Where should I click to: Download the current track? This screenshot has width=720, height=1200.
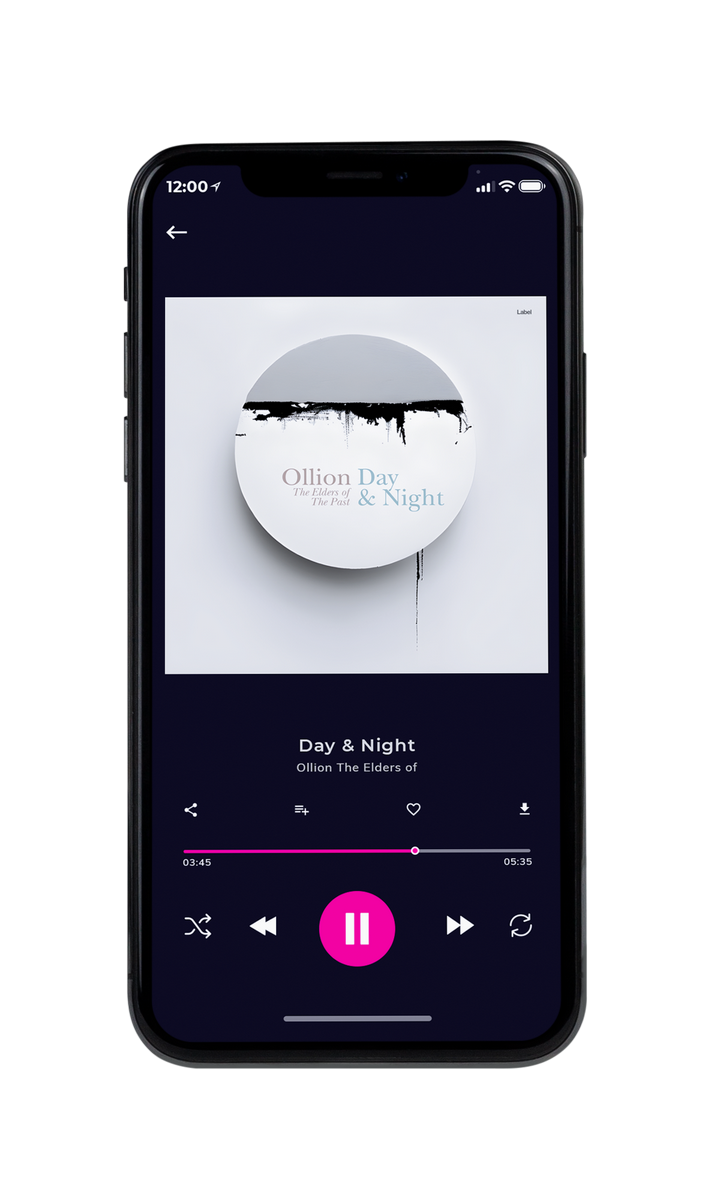[524, 809]
